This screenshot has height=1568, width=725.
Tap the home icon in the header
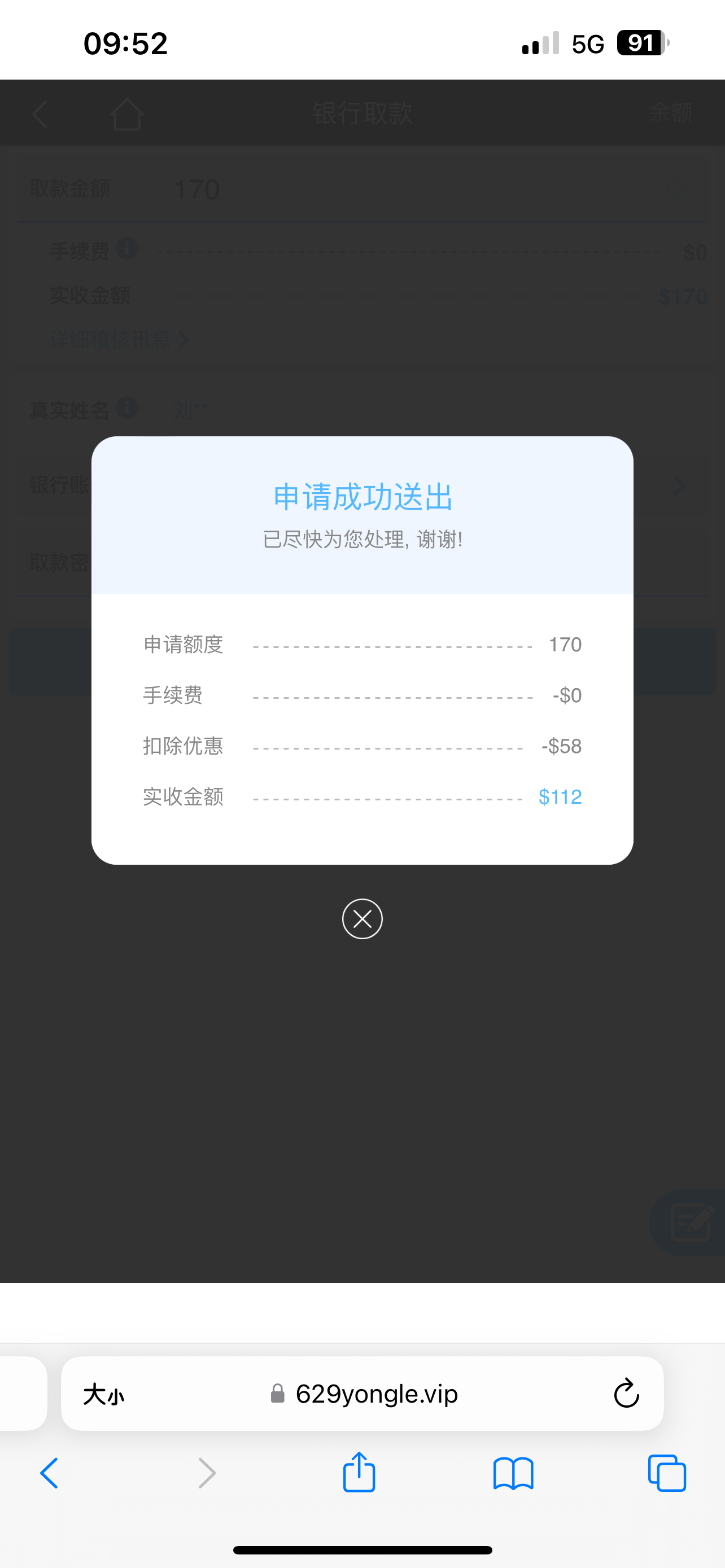coord(127,113)
